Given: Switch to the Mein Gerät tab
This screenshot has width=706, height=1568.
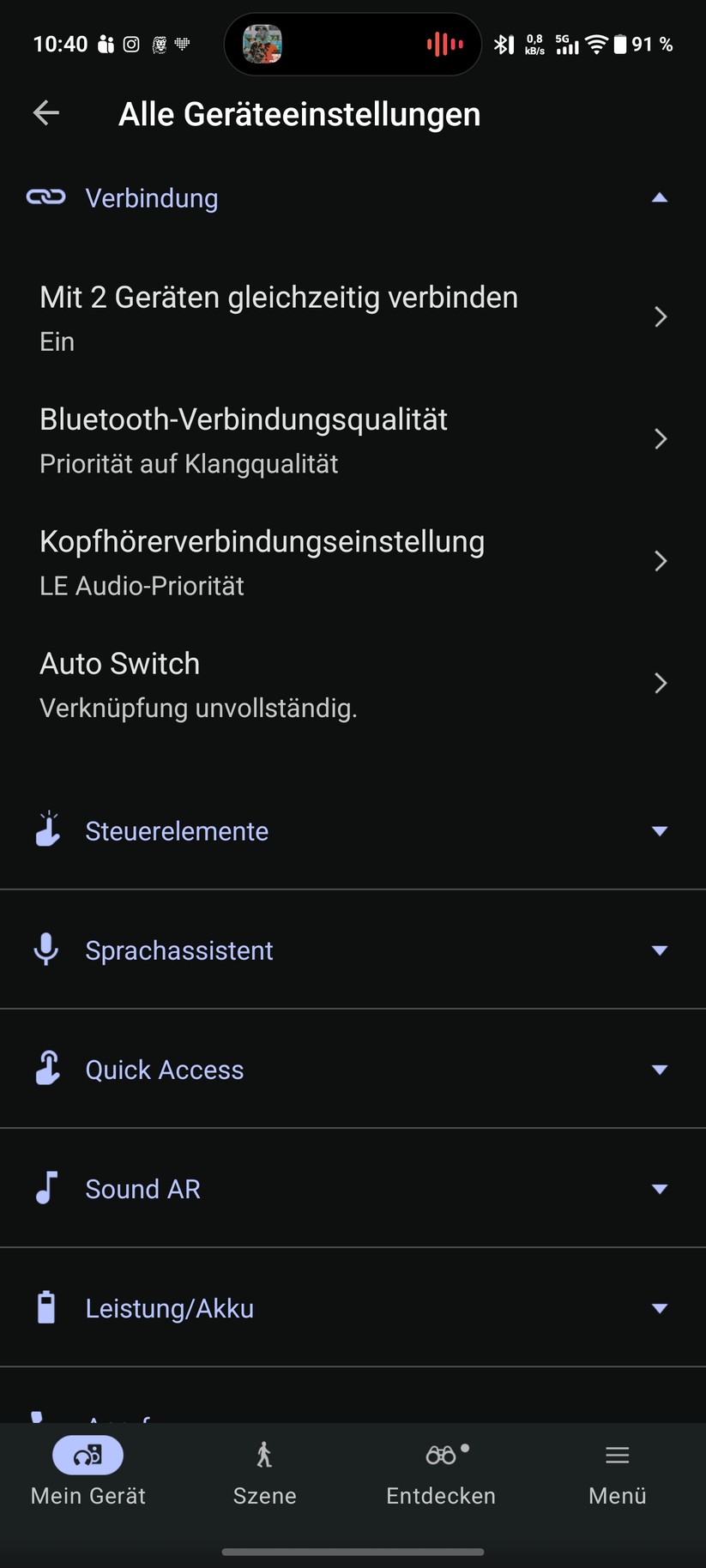Looking at the screenshot, I should point(88,1472).
